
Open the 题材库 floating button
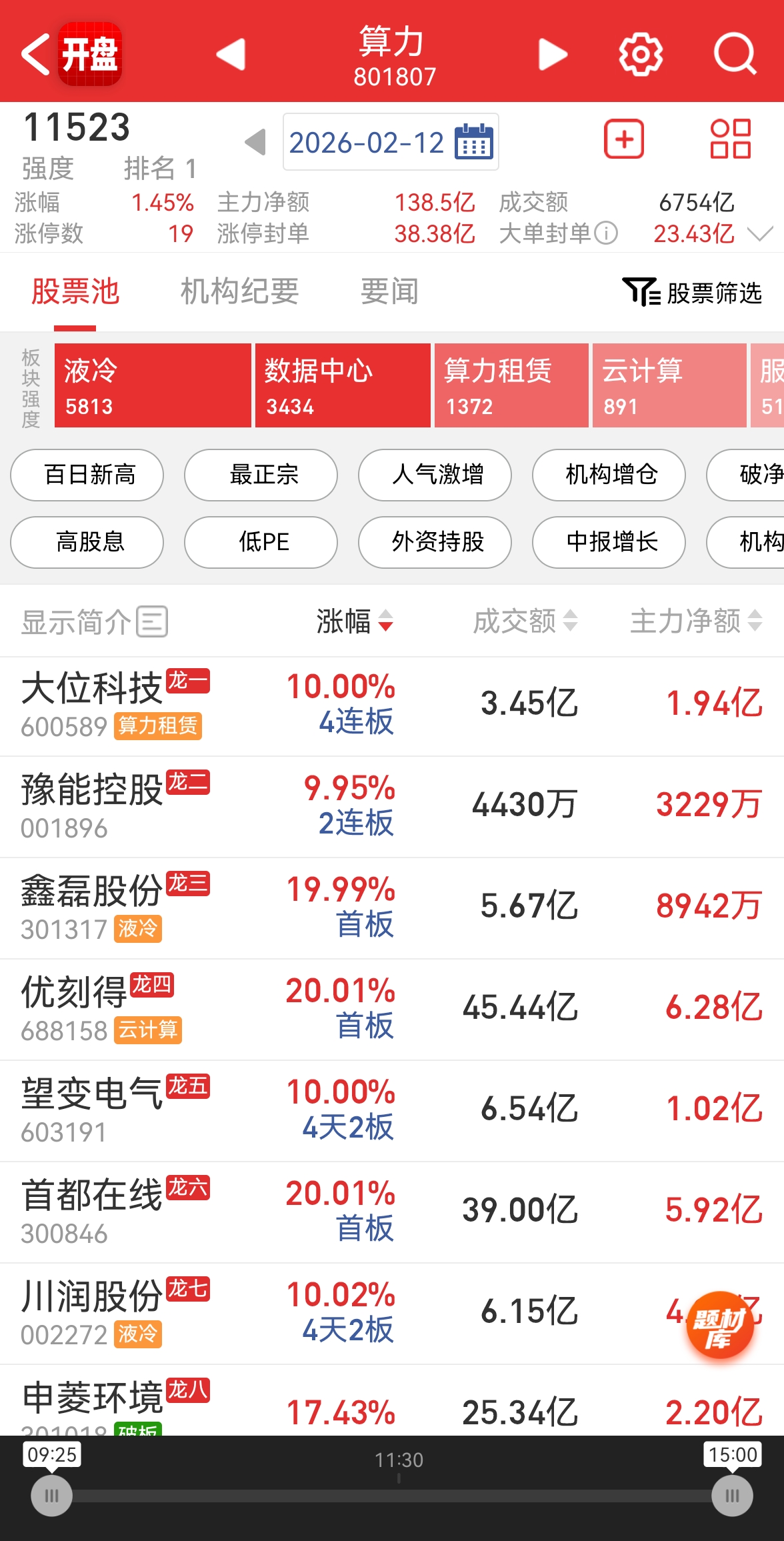[719, 1325]
